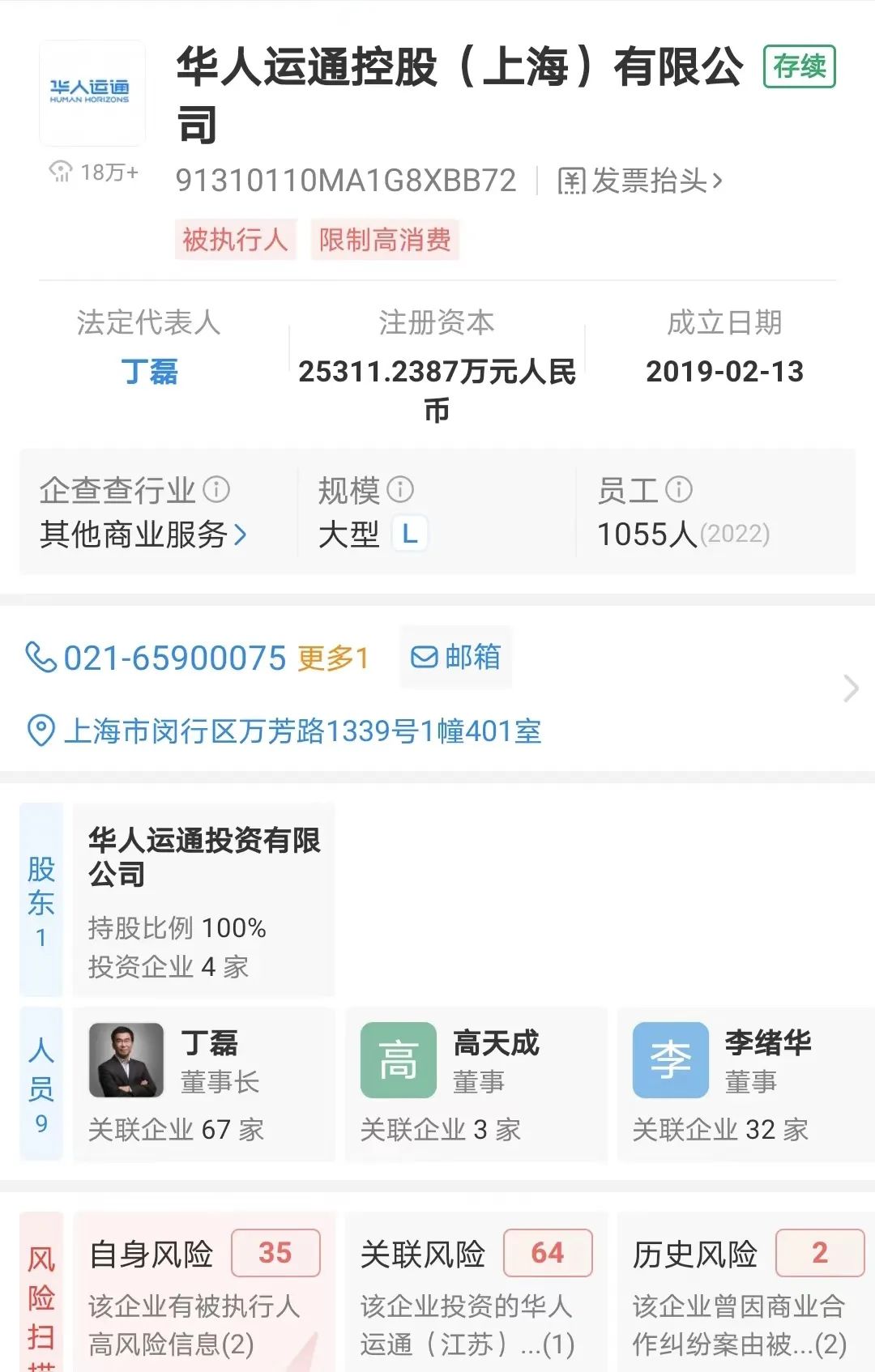The image size is (875, 1372).
Task: Show info icon next to 员工
Action: pos(679,489)
